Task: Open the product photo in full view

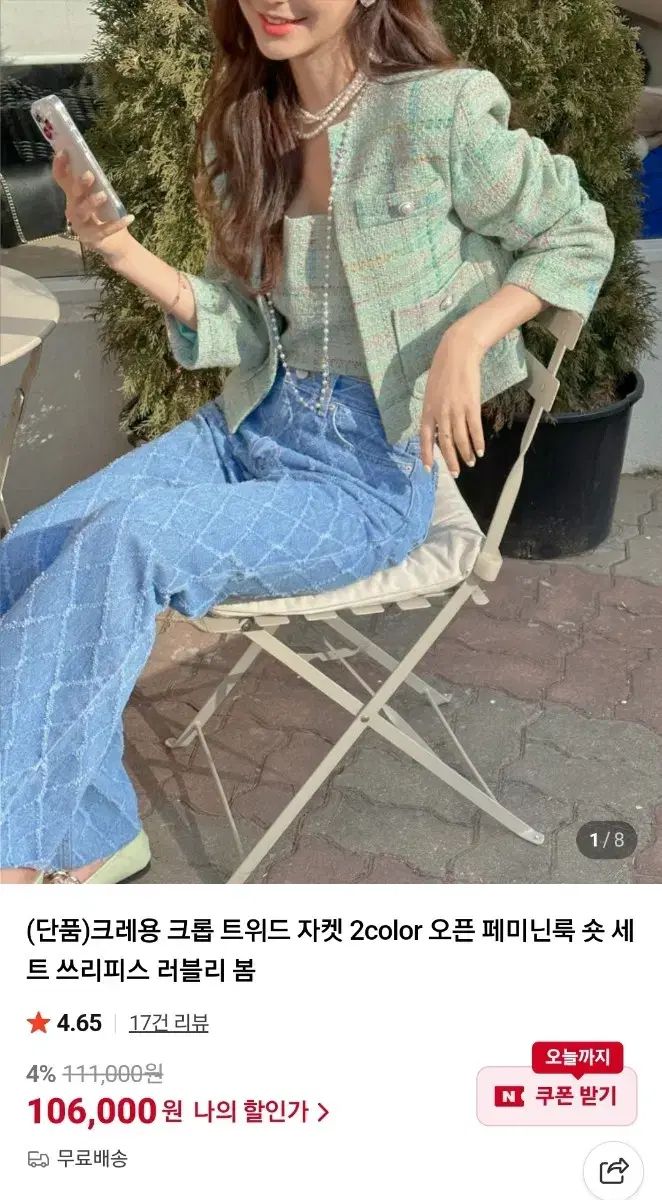Action: pos(330,440)
